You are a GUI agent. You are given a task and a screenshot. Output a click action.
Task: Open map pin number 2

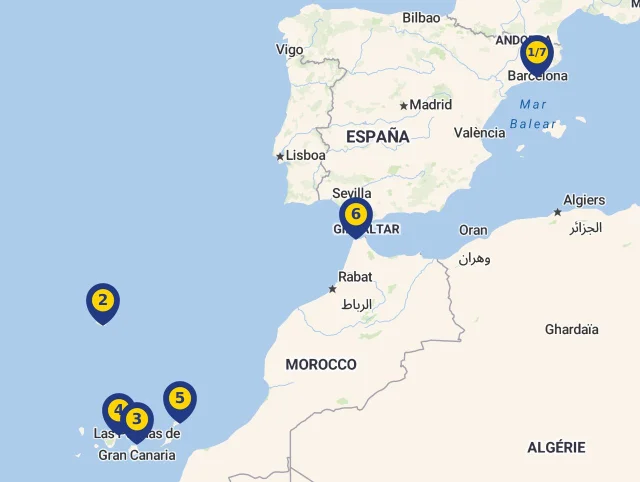[x=102, y=301]
